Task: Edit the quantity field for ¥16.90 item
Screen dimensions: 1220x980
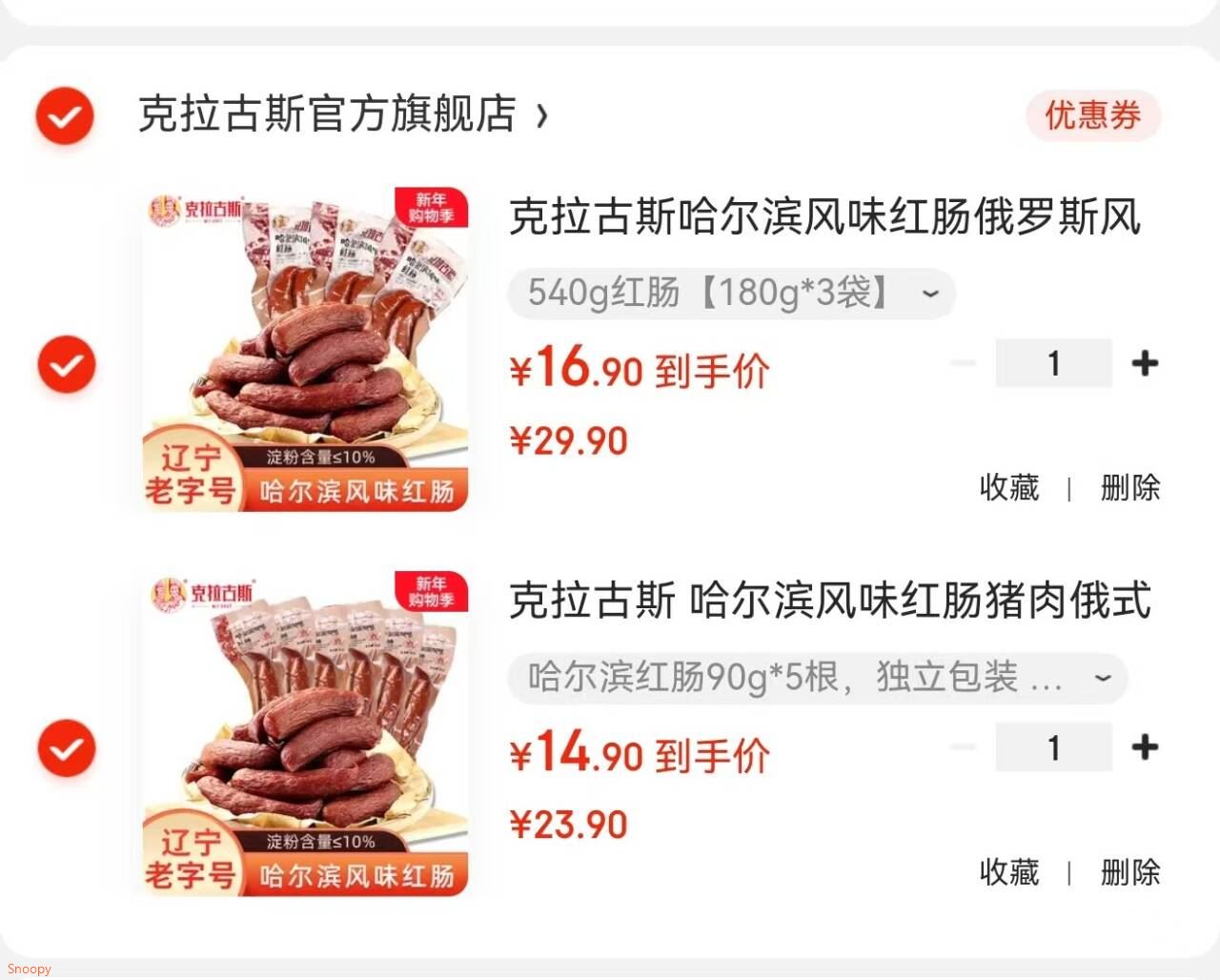Action: (x=1053, y=363)
